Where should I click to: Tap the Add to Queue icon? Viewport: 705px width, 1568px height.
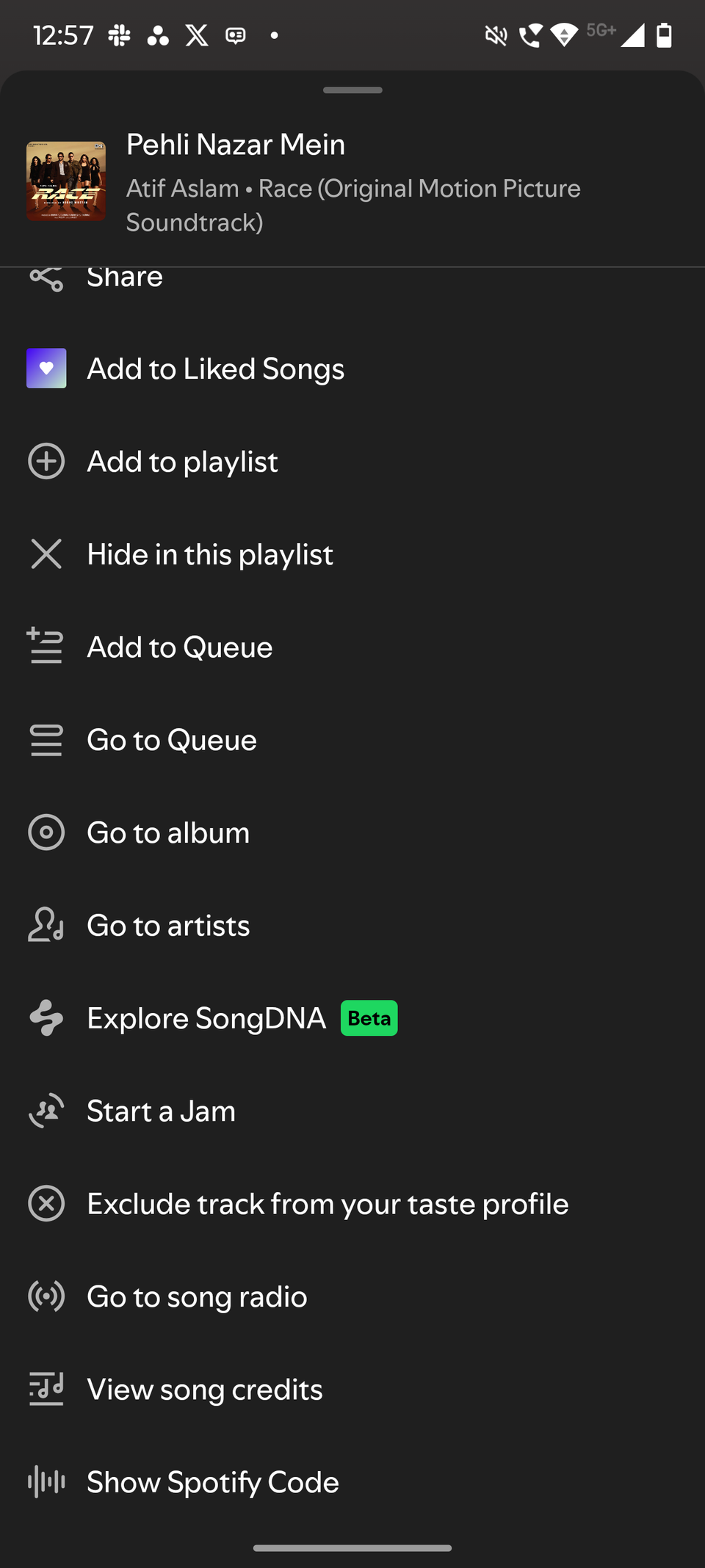pyautogui.click(x=46, y=647)
